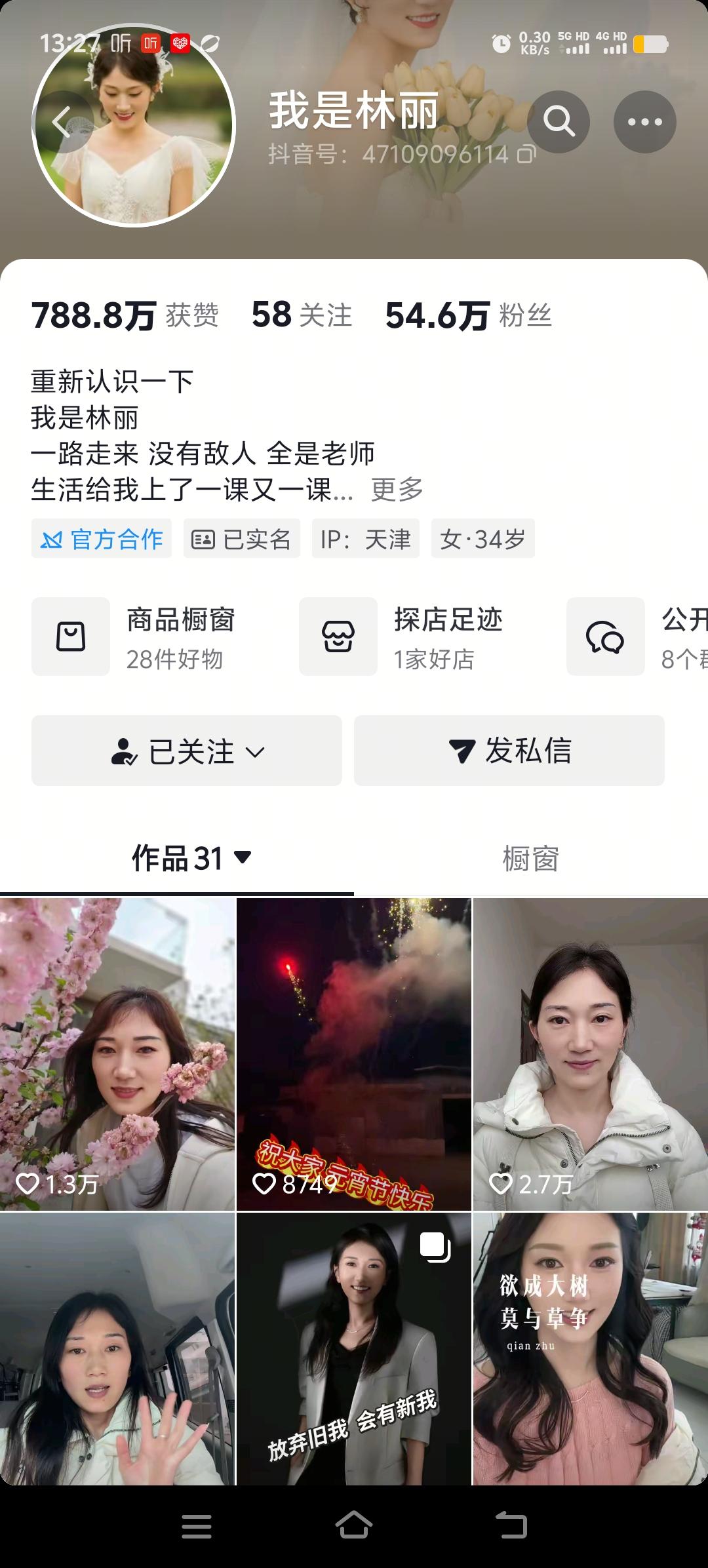Image resolution: width=708 pixels, height=1568 pixels.
Task: Click the 发私信 message button
Action: pyautogui.click(x=510, y=752)
